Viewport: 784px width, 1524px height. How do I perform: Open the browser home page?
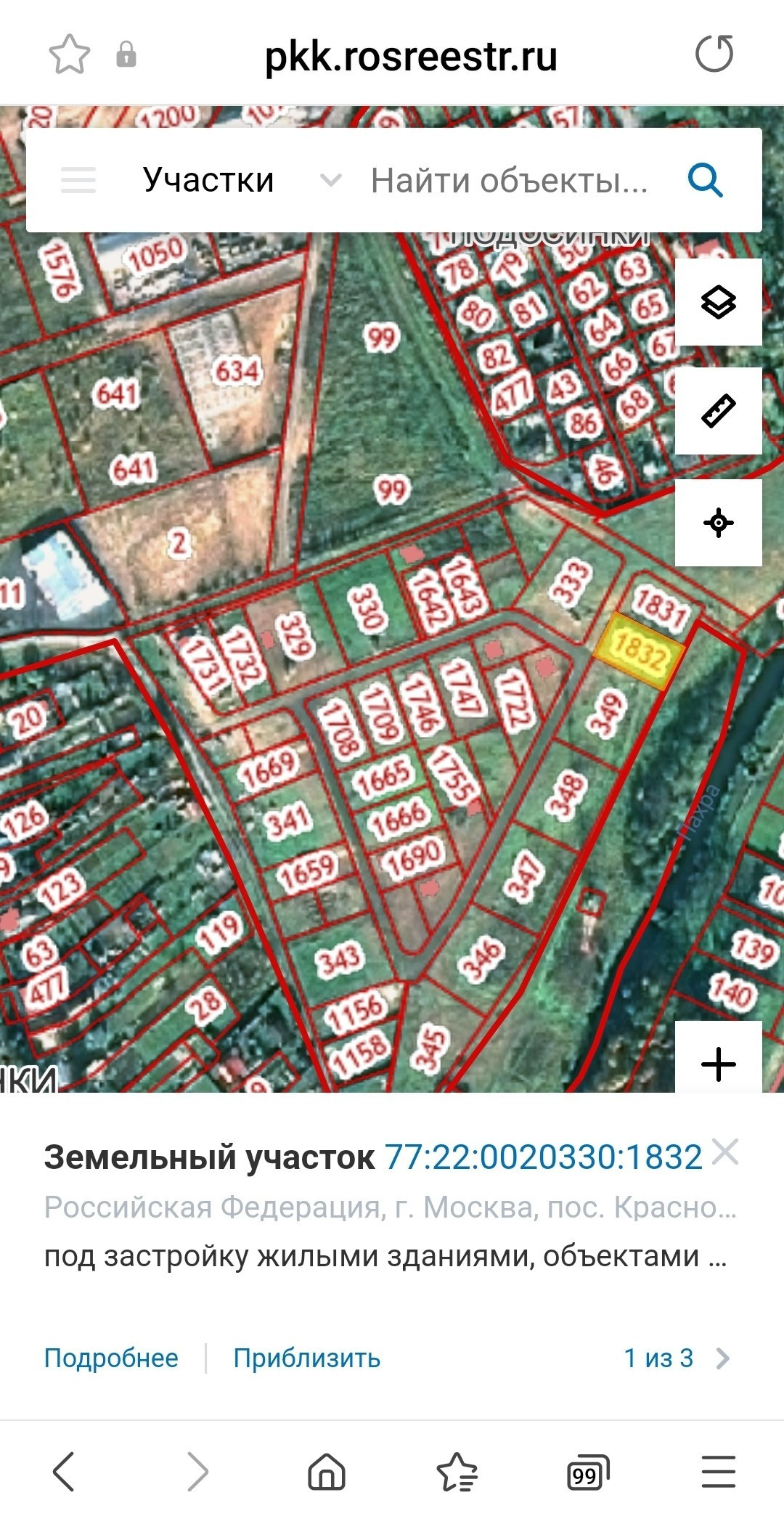[327, 1472]
